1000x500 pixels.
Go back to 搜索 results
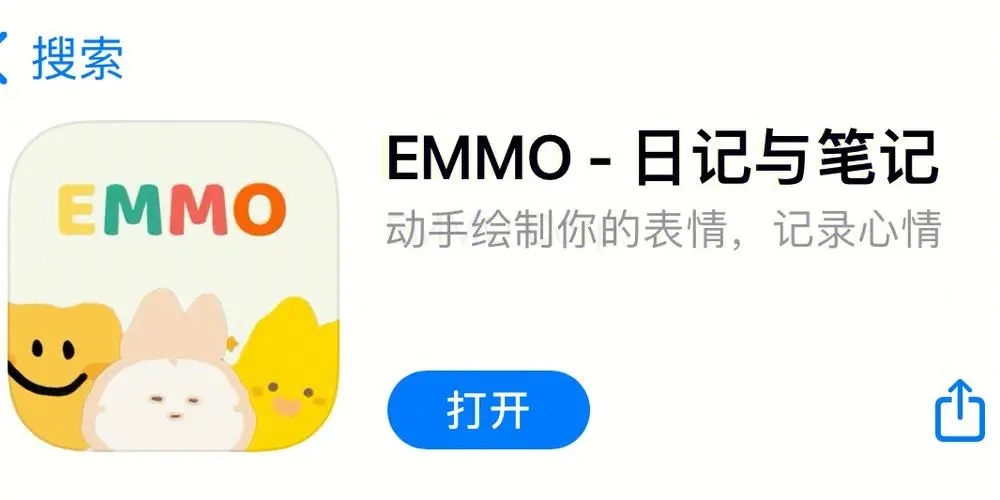[62, 58]
